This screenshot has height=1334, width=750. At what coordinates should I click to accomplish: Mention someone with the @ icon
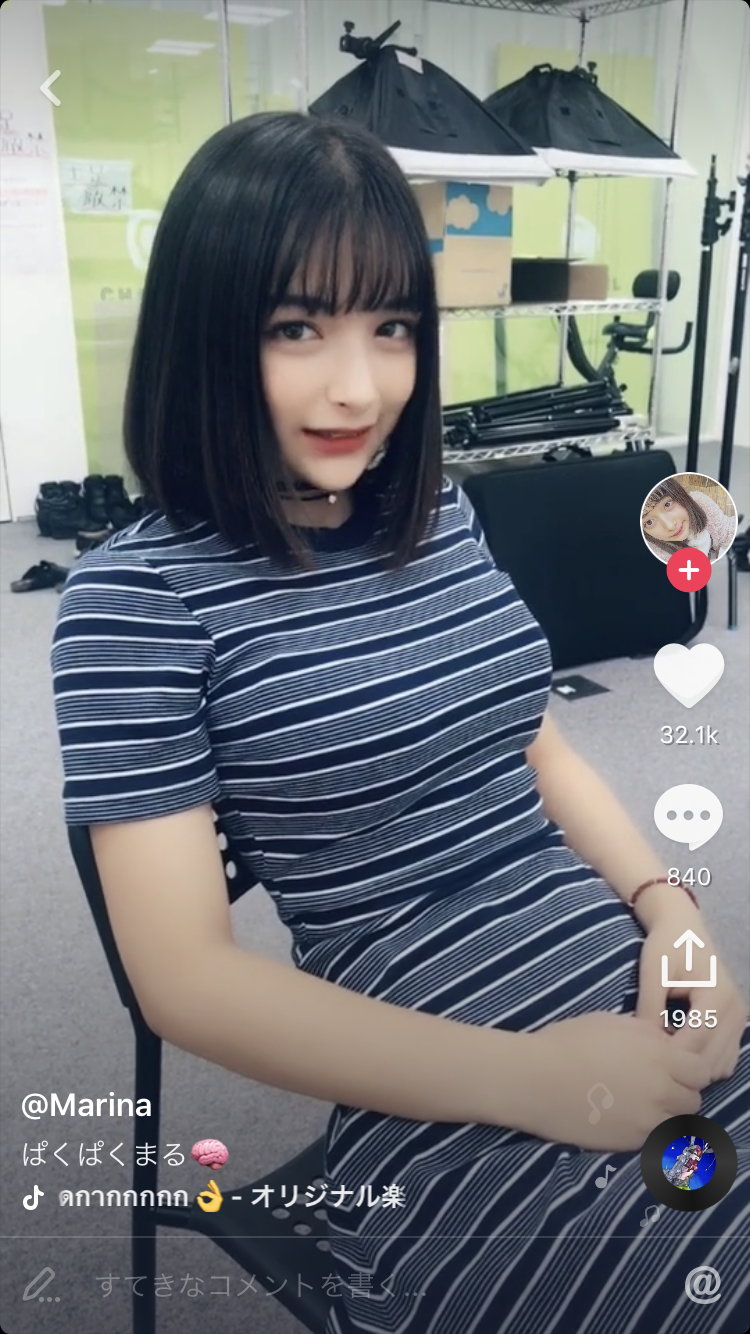703,1284
